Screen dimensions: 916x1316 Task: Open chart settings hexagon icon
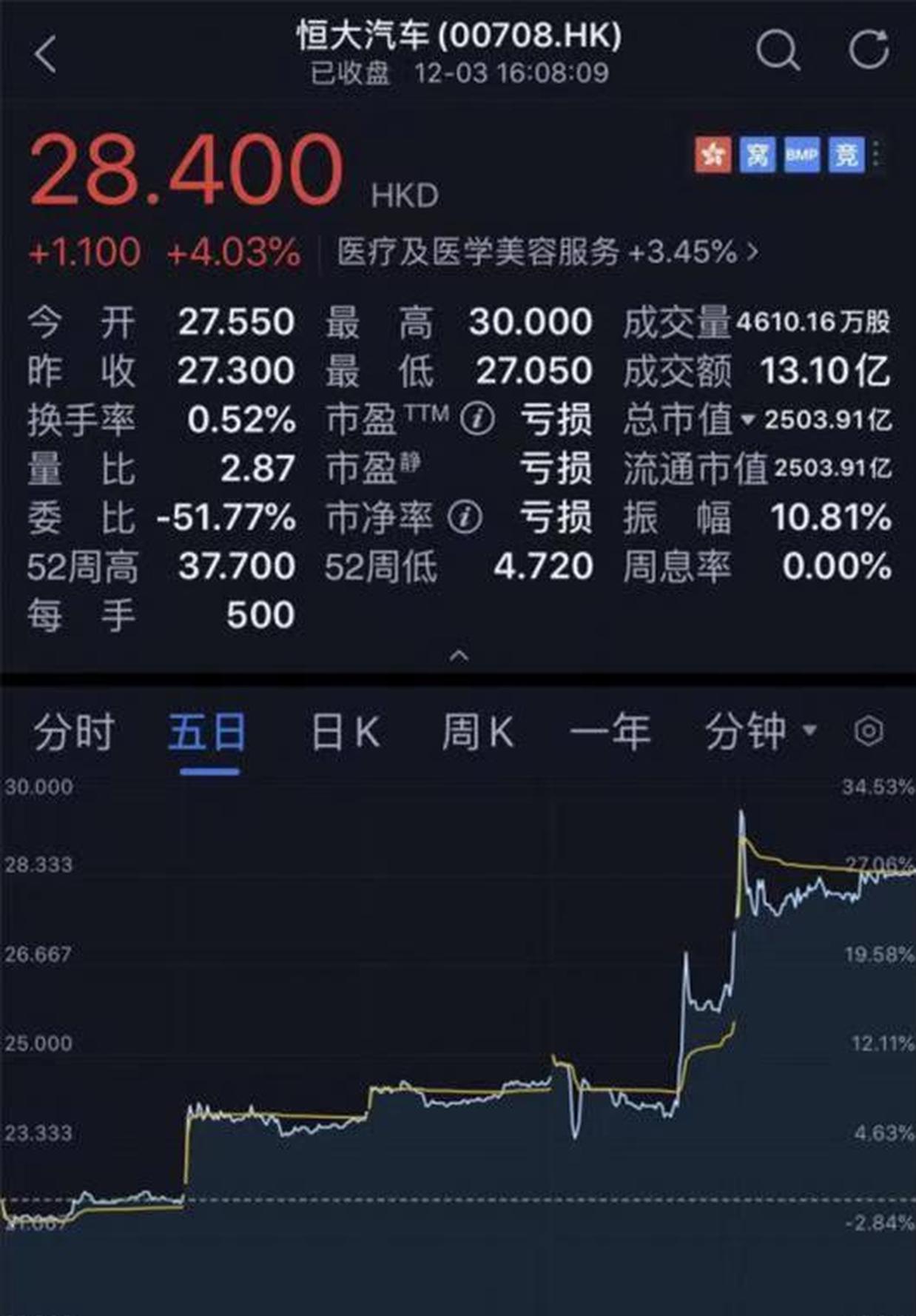(x=869, y=731)
